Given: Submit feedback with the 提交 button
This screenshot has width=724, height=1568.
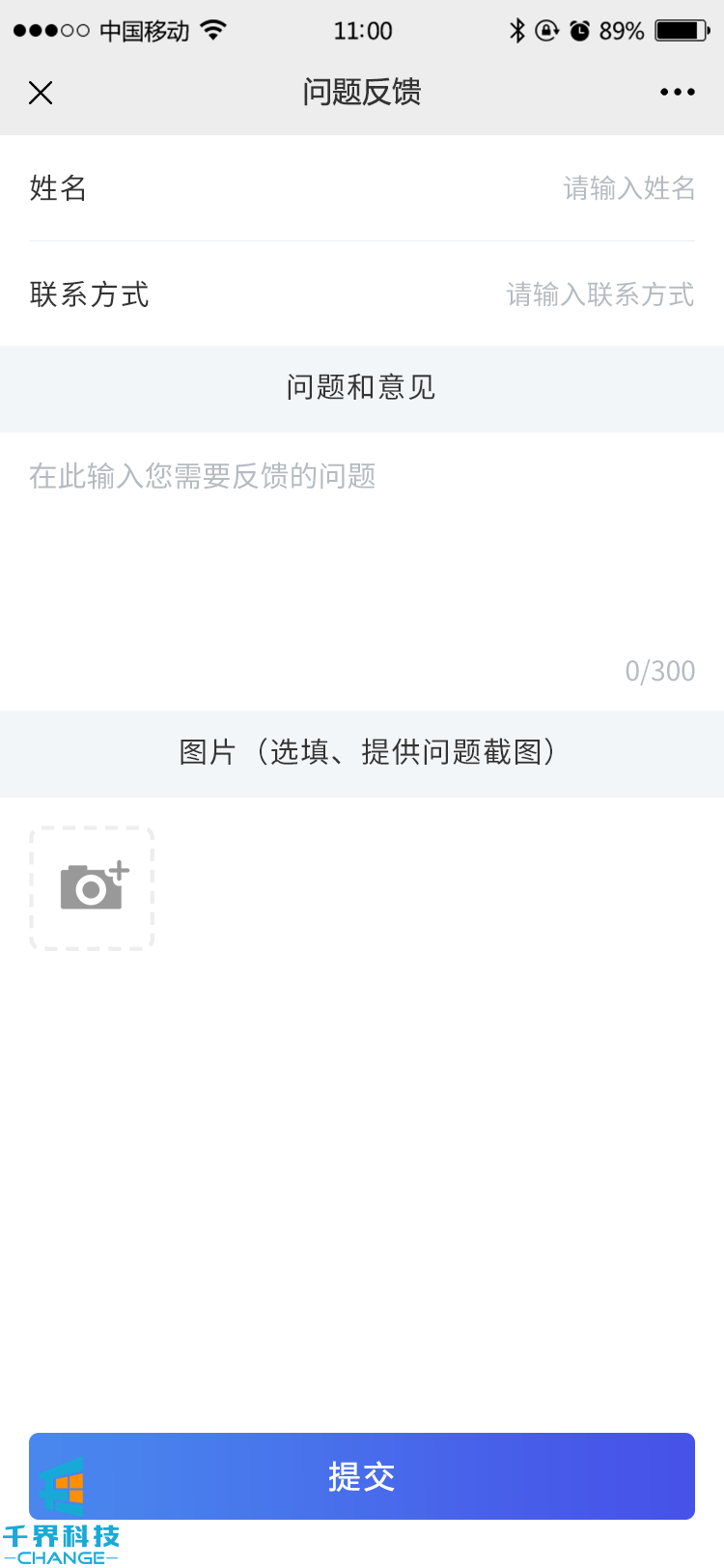Looking at the screenshot, I should [x=362, y=1475].
